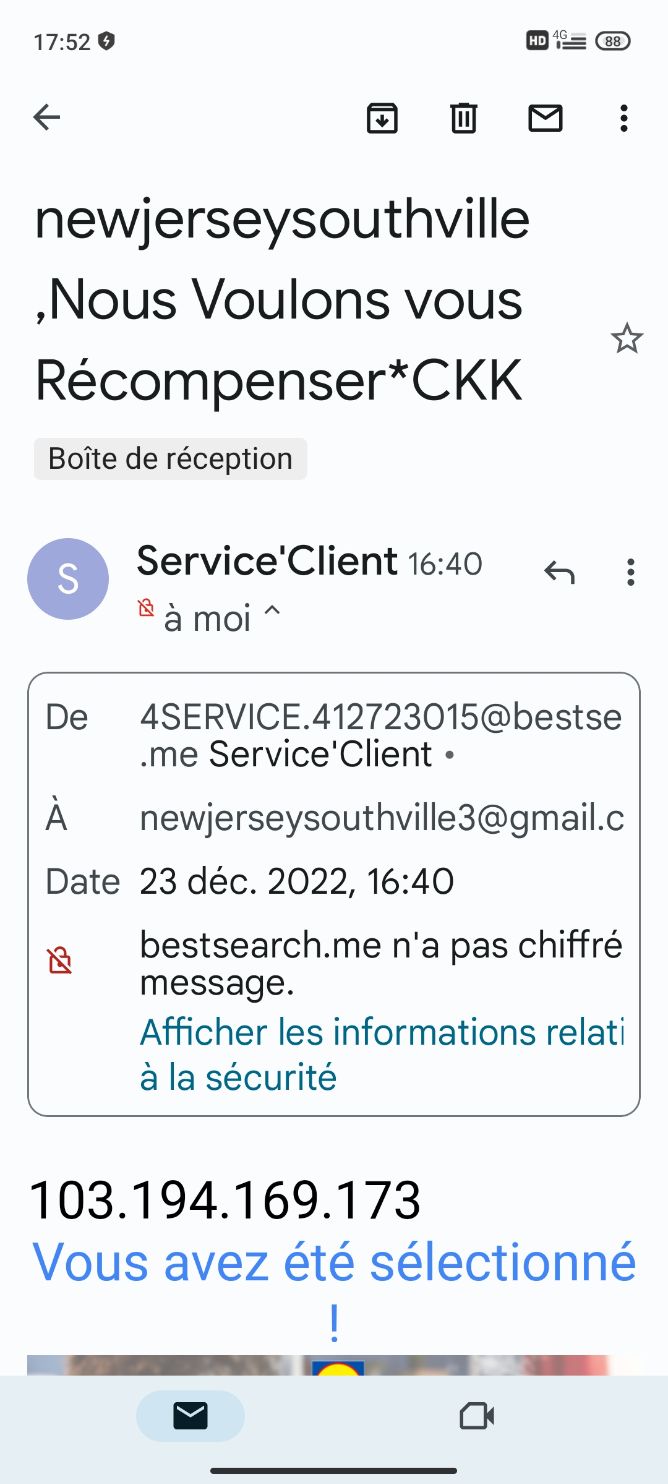
Task: Open the message options next to reply
Action: (630, 572)
